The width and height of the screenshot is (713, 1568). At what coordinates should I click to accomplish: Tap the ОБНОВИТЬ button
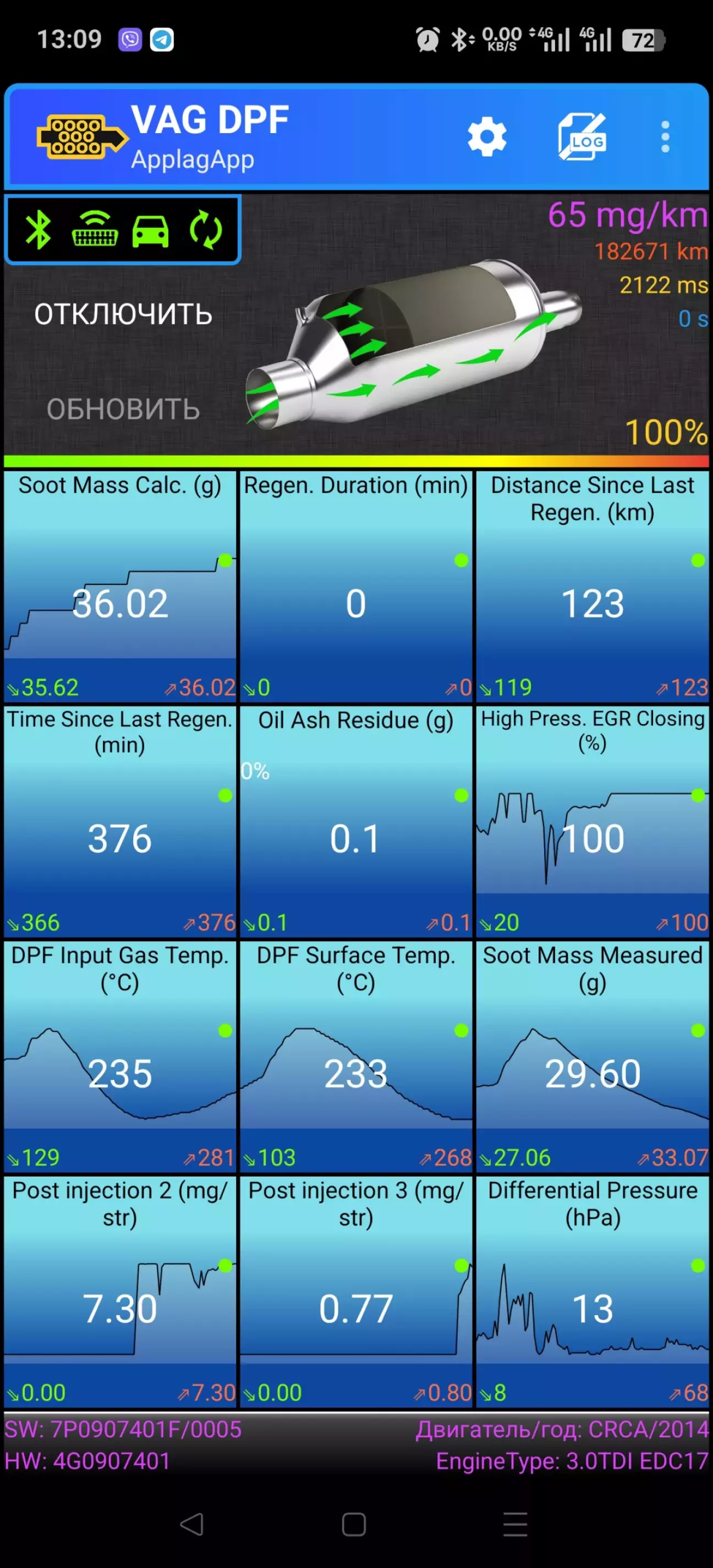point(123,409)
